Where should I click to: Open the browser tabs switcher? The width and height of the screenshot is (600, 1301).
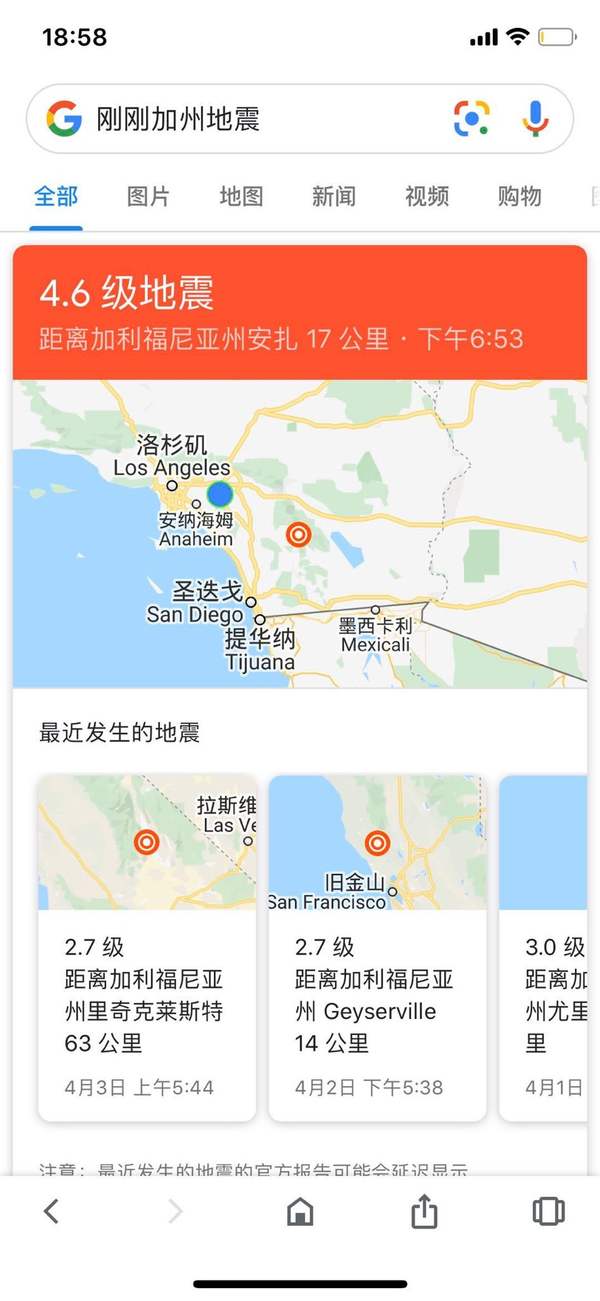pyautogui.click(x=548, y=1212)
